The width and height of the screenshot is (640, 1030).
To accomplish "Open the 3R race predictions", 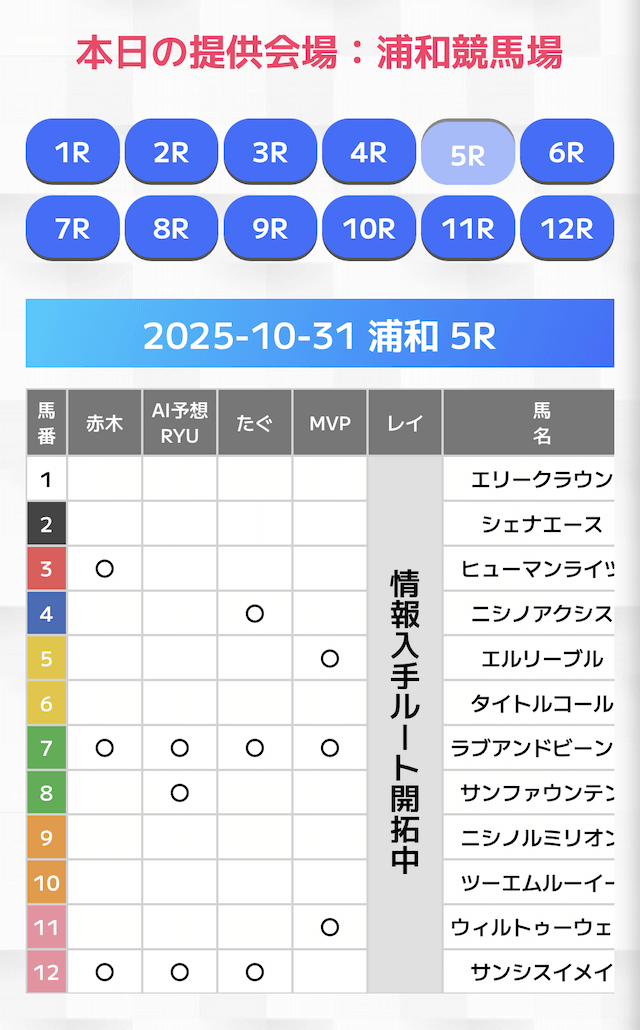I will pyautogui.click(x=270, y=152).
